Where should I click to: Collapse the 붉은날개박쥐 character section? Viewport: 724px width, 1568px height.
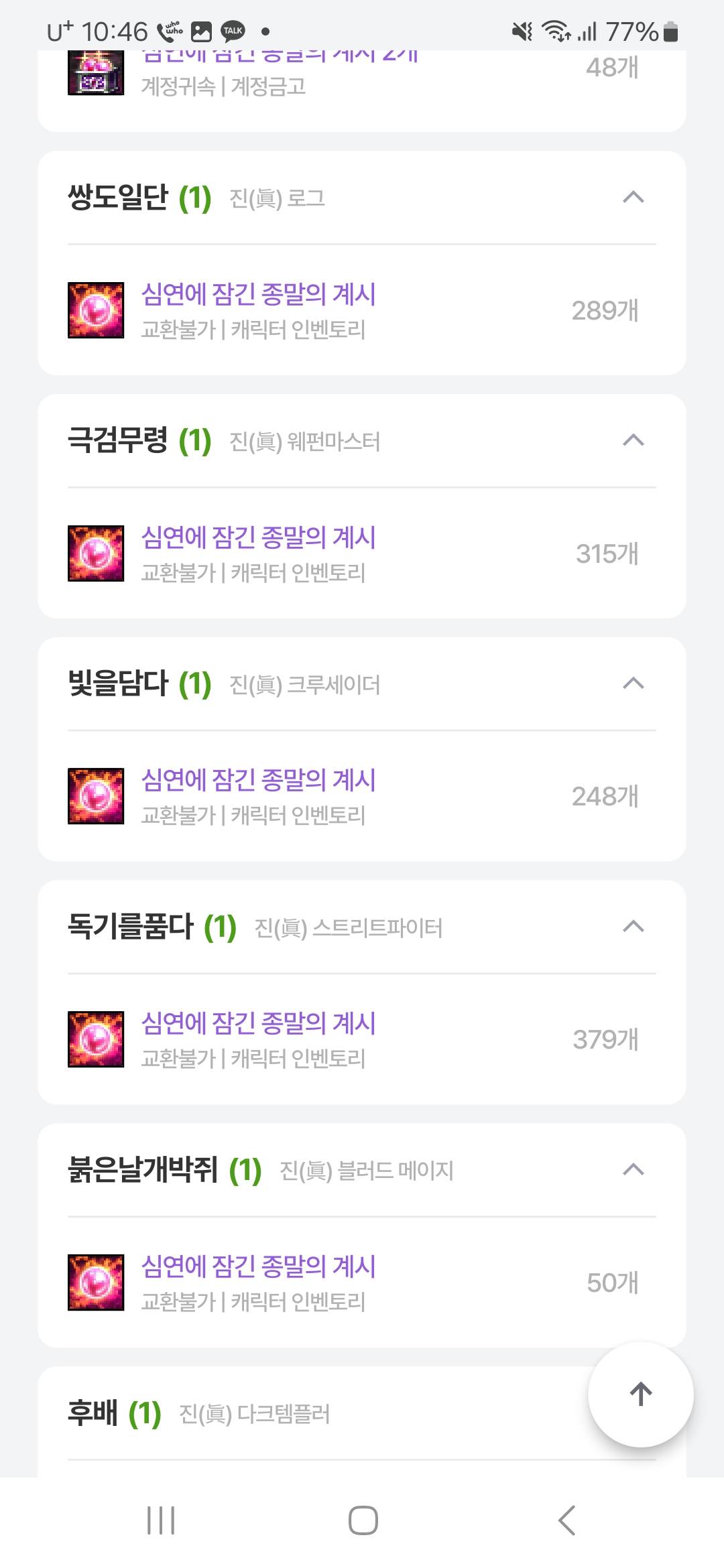(x=633, y=1171)
